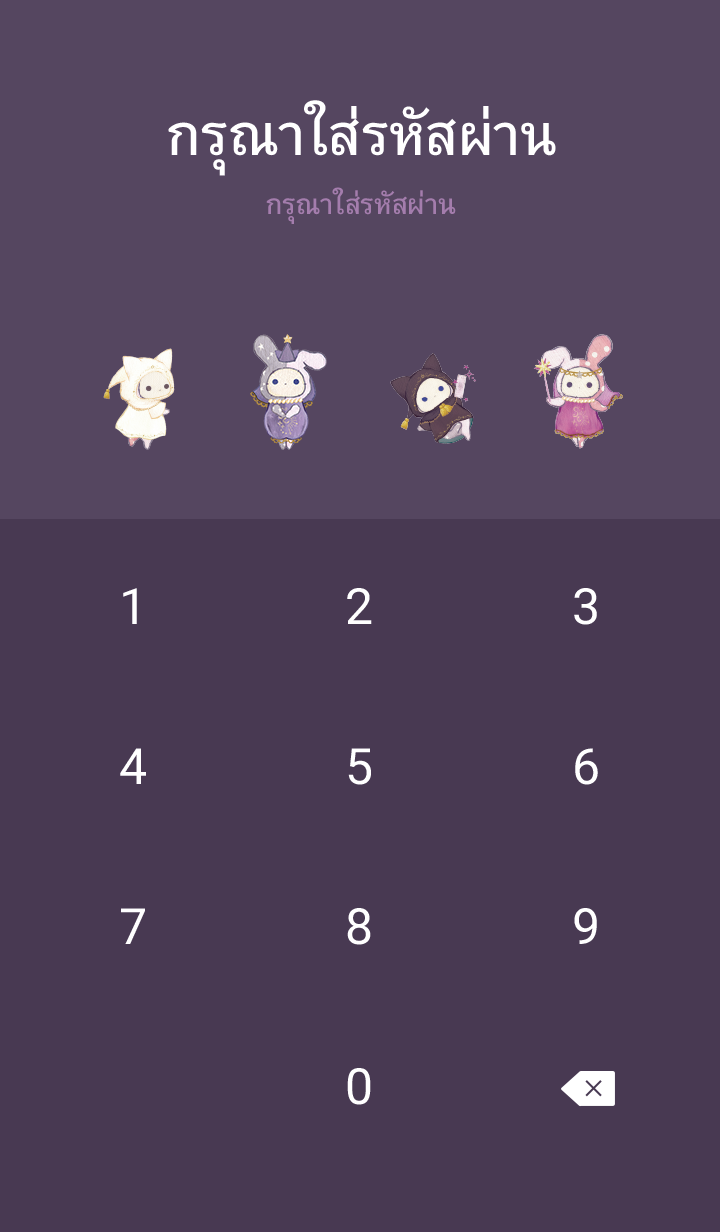Viewport: 720px width, 1232px height.
Task: Enter the number 0
Action: click(x=359, y=1087)
